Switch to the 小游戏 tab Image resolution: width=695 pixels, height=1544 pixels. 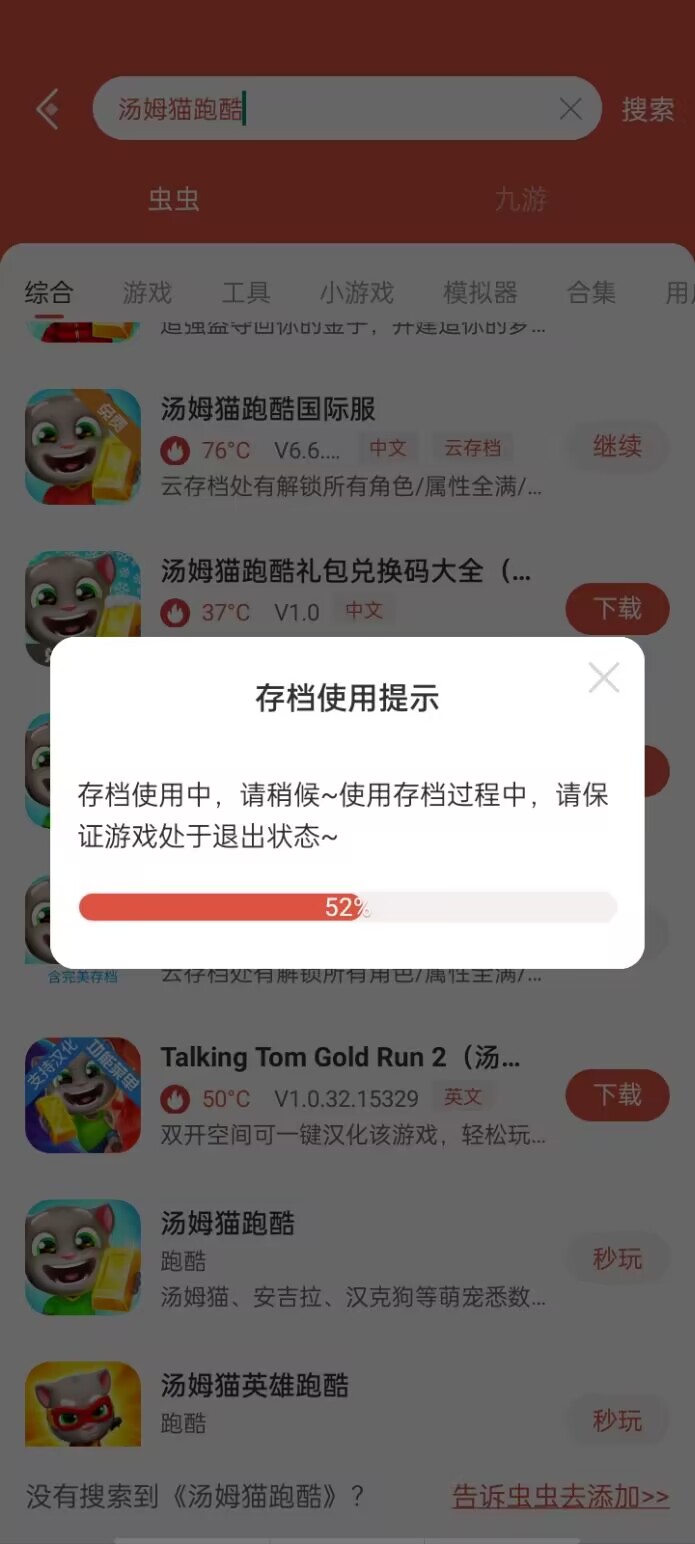pyautogui.click(x=357, y=293)
